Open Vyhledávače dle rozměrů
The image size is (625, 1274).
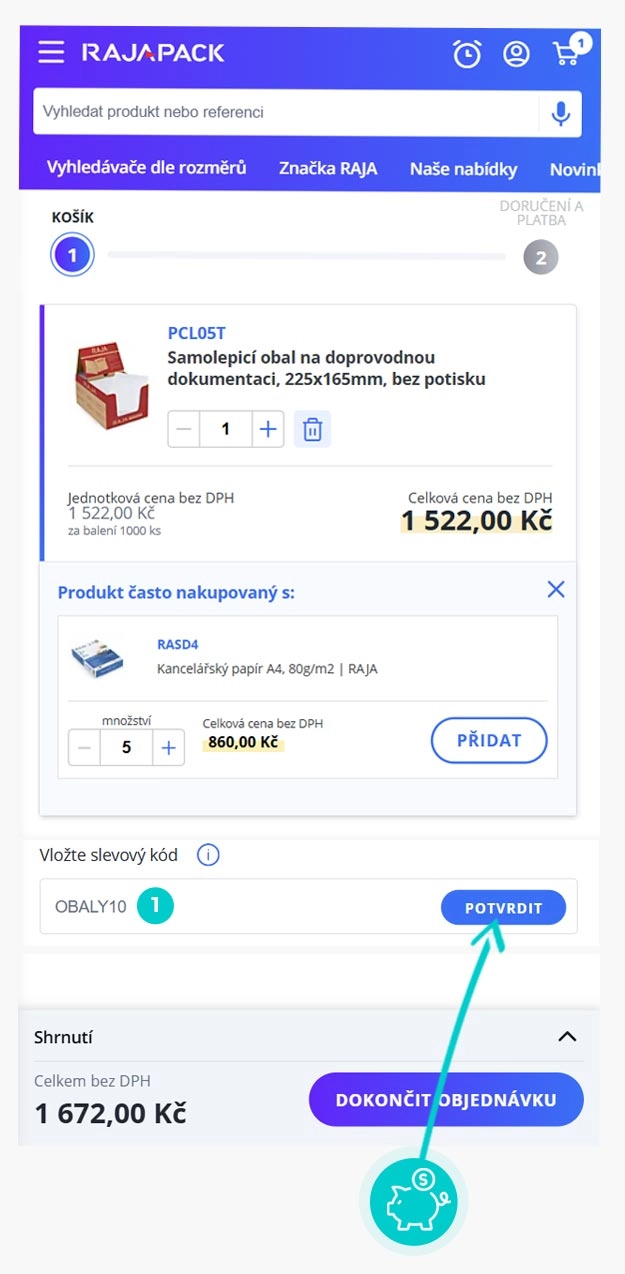(146, 168)
